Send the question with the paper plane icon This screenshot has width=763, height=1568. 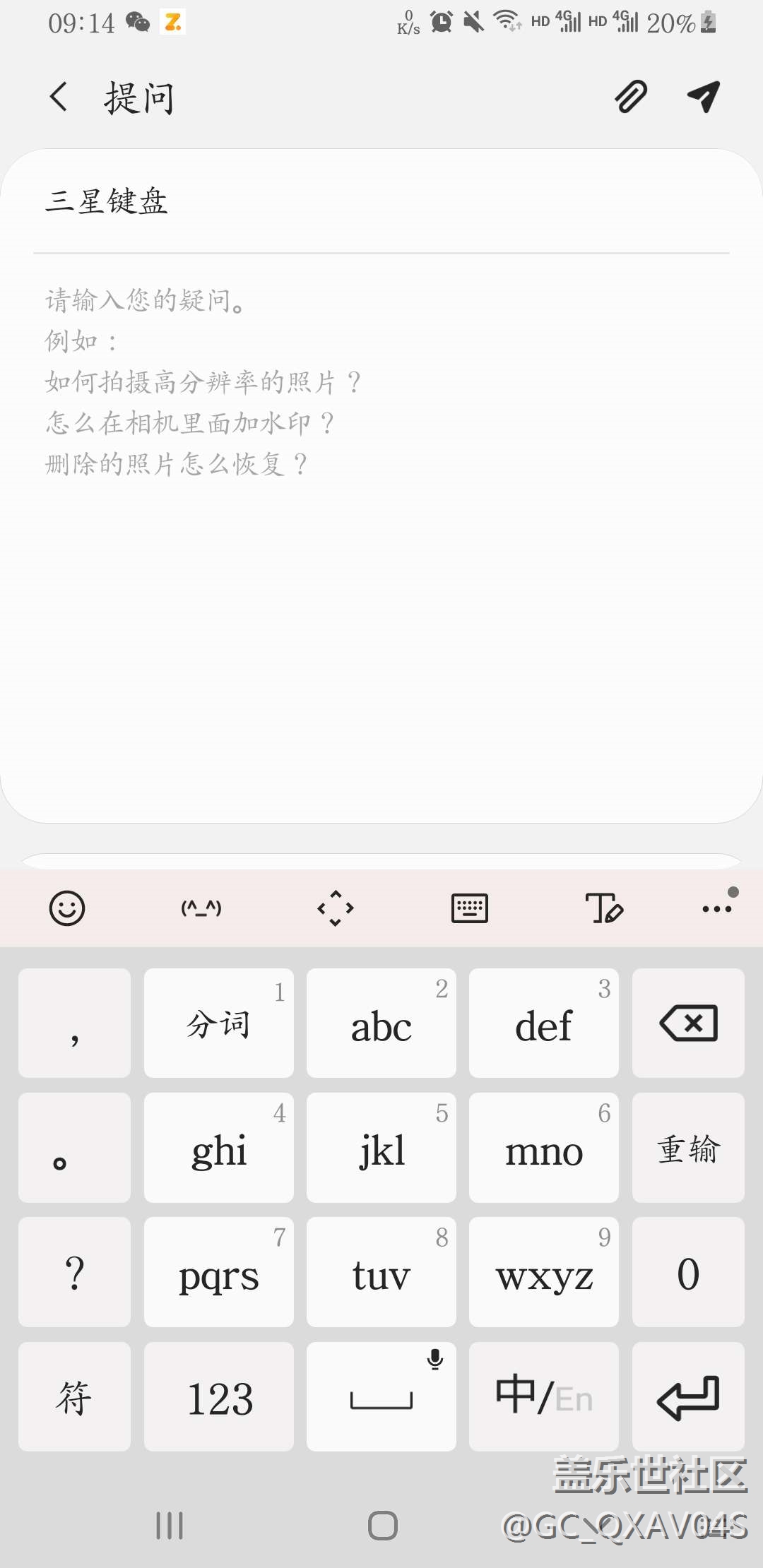pyautogui.click(x=704, y=97)
